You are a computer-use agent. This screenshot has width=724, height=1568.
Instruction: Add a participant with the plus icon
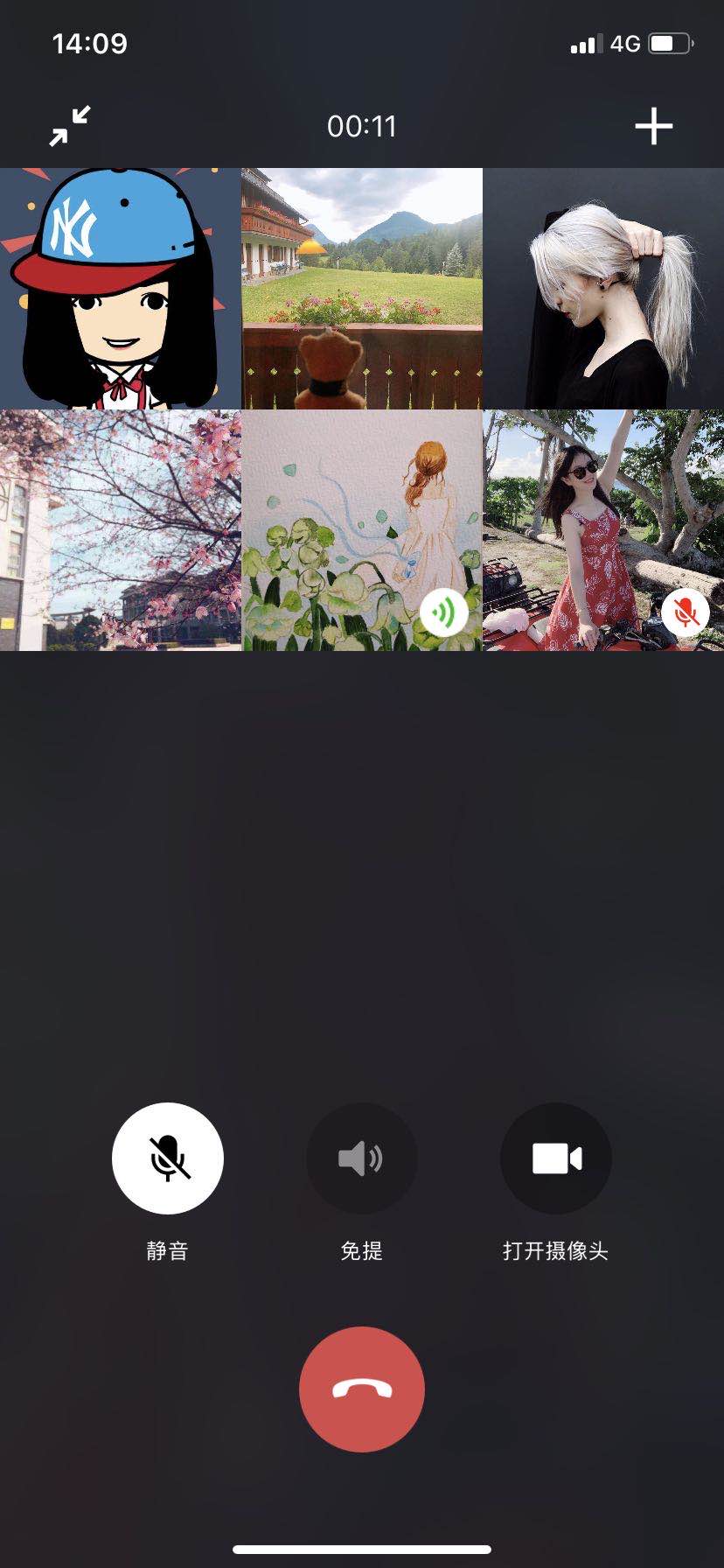tap(653, 126)
